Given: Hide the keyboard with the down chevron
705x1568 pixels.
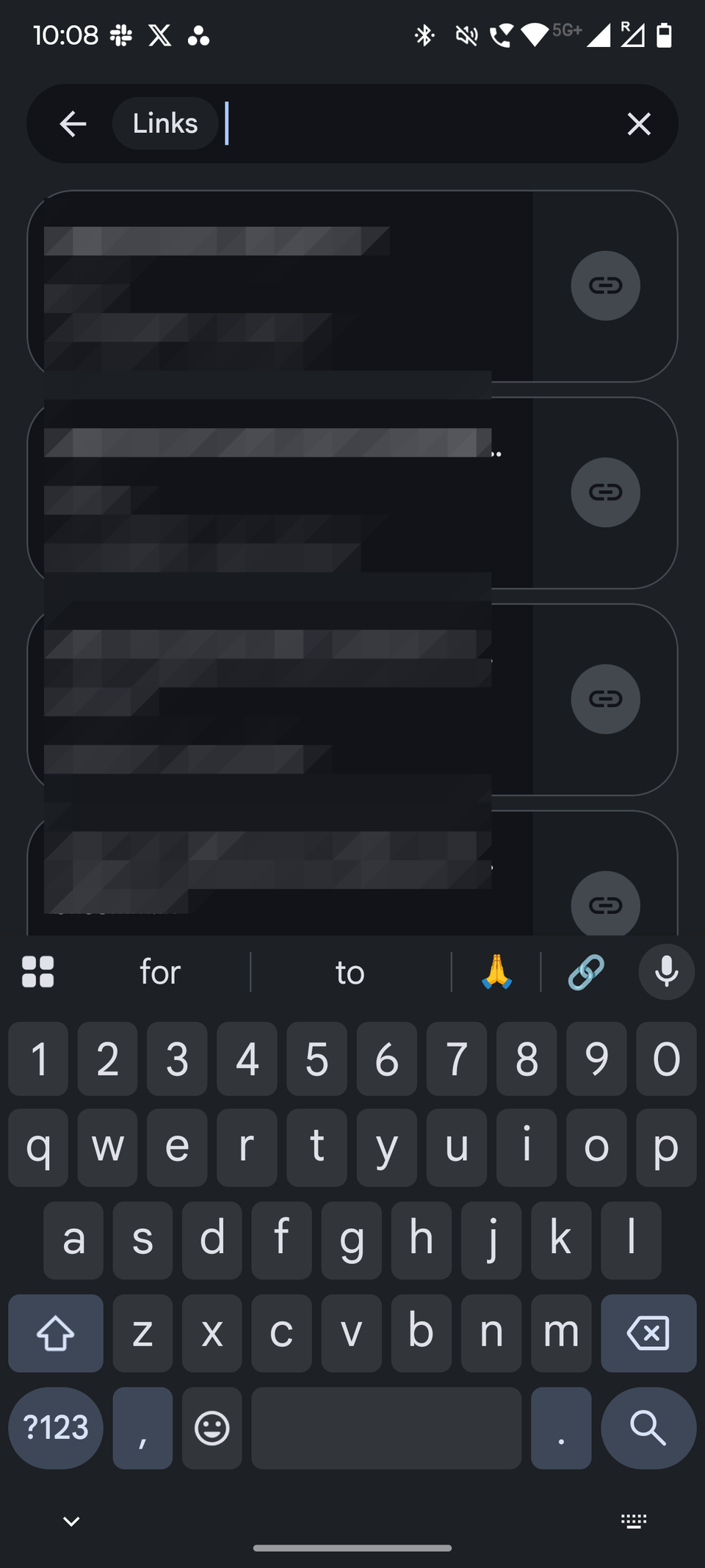Looking at the screenshot, I should 71,1521.
